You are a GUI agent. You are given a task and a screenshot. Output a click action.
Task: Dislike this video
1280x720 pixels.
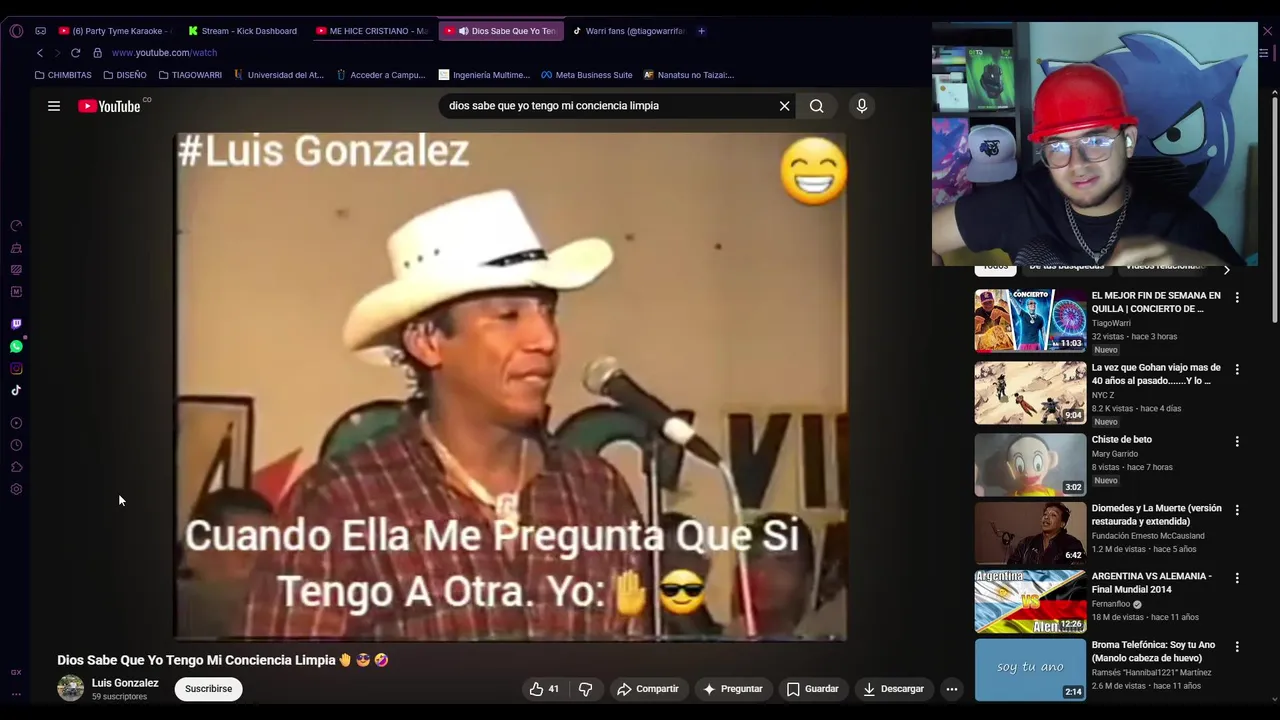(585, 689)
